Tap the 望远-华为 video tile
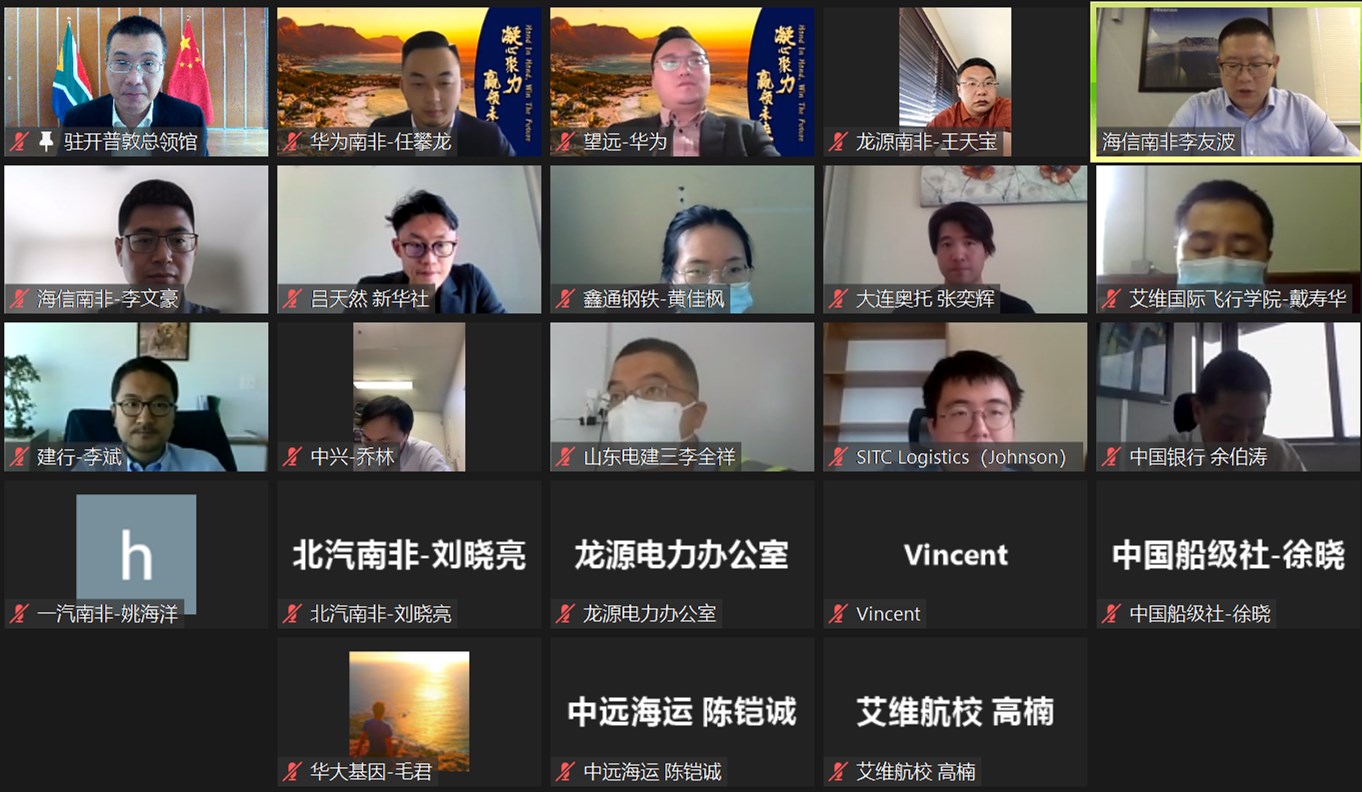This screenshot has width=1362, height=792. tap(682, 82)
